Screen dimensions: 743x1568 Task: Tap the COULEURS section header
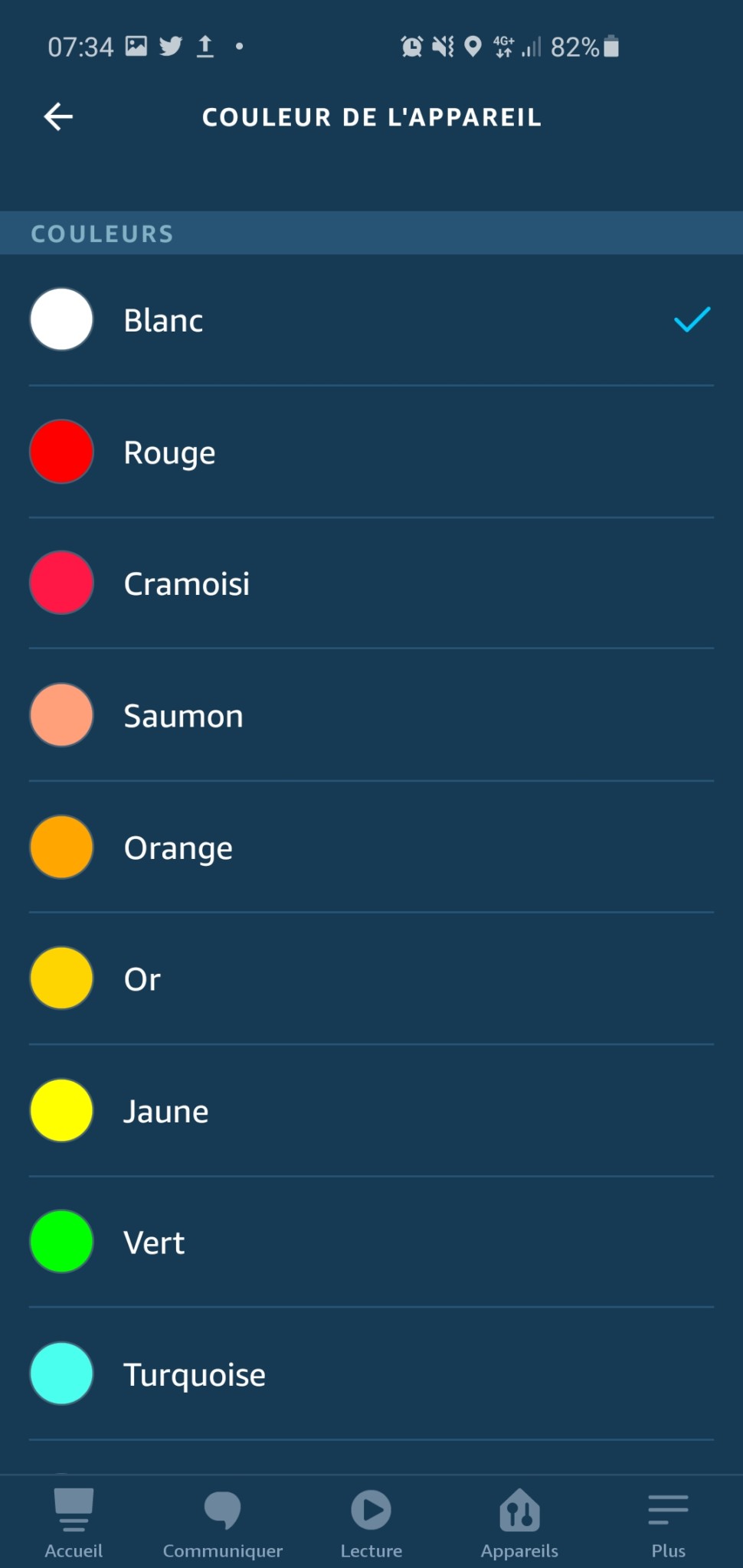point(102,234)
